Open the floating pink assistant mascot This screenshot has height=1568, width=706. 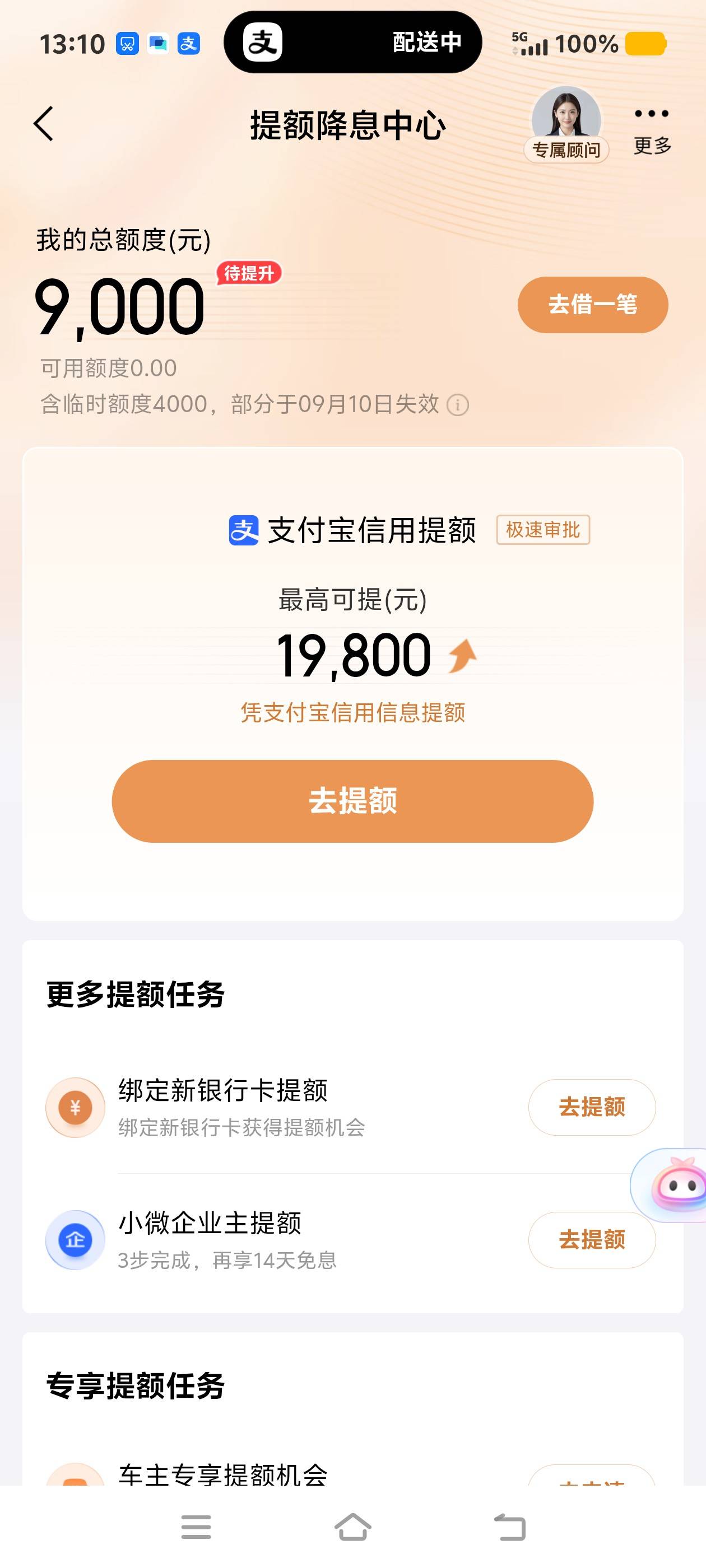click(x=670, y=1185)
